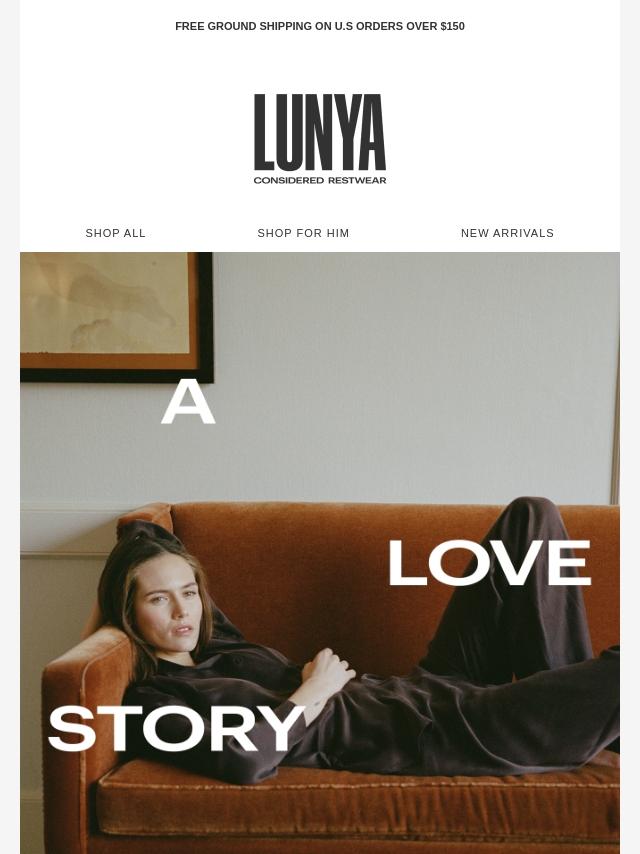This screenshot has height=854, width=640.
Task: View New Arrivals
Action: tap(507, 233)
